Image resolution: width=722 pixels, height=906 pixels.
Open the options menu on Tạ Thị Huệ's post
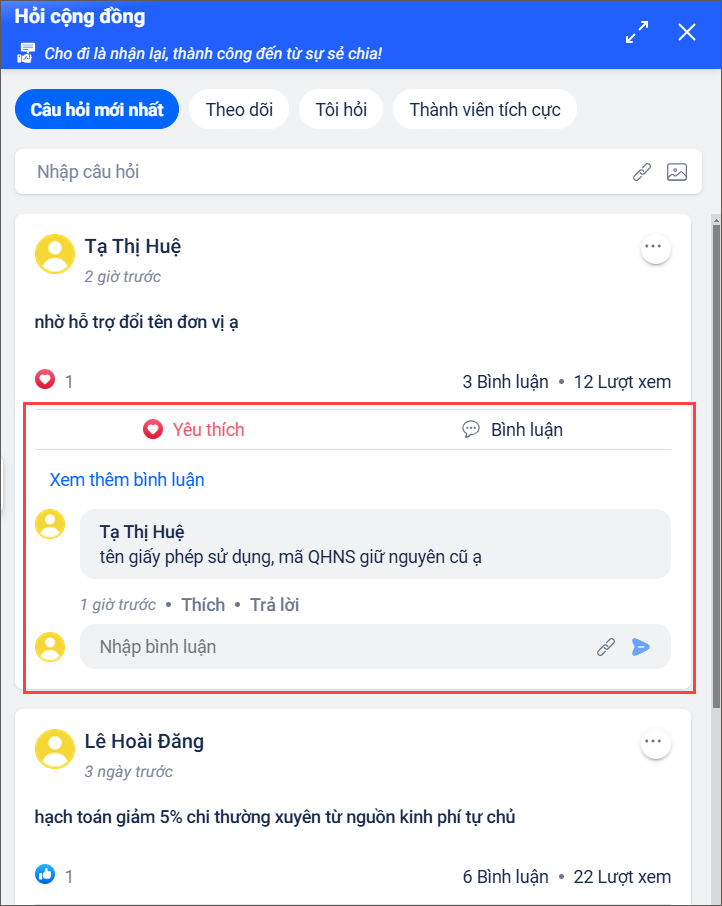(x=655, y=246)
